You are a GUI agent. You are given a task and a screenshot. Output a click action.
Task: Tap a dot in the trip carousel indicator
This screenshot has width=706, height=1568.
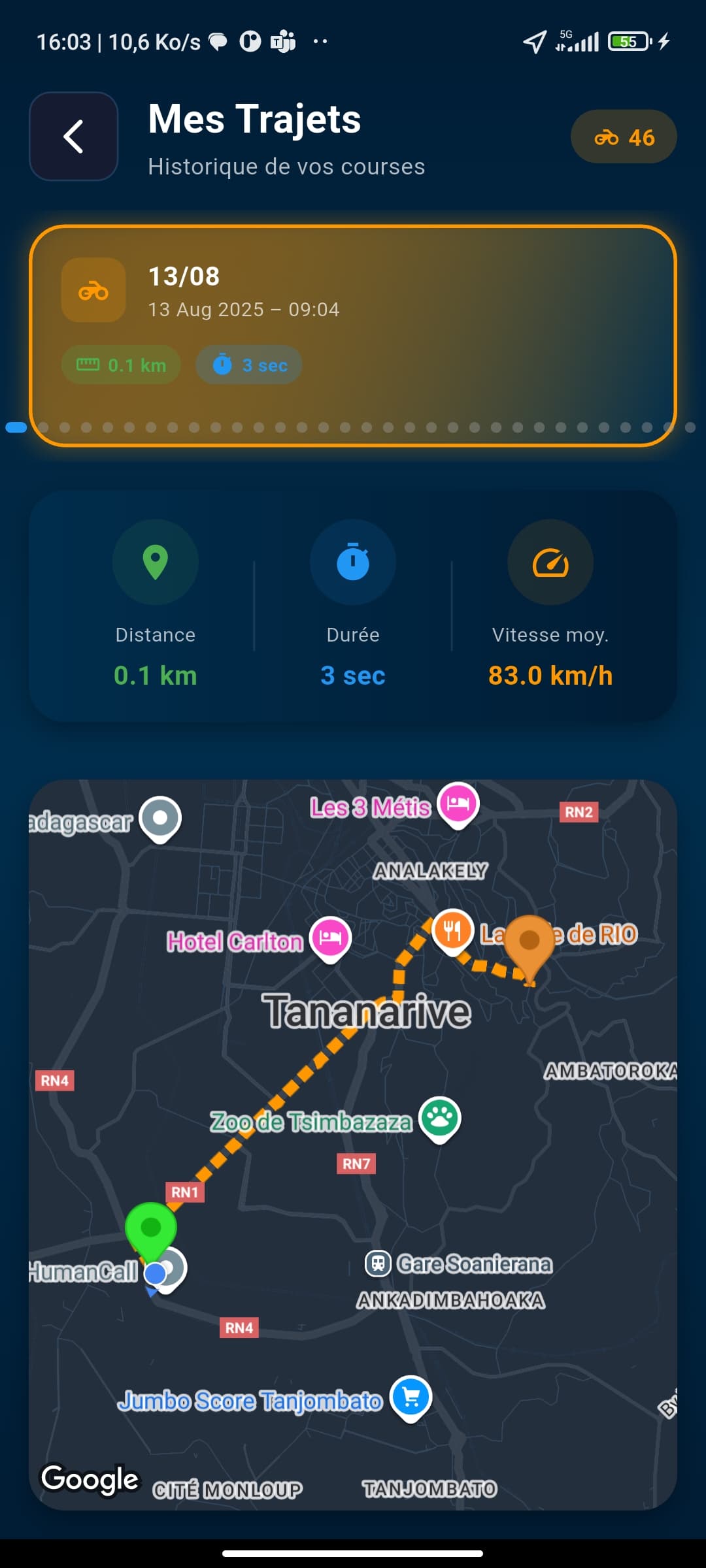point(14,427)
